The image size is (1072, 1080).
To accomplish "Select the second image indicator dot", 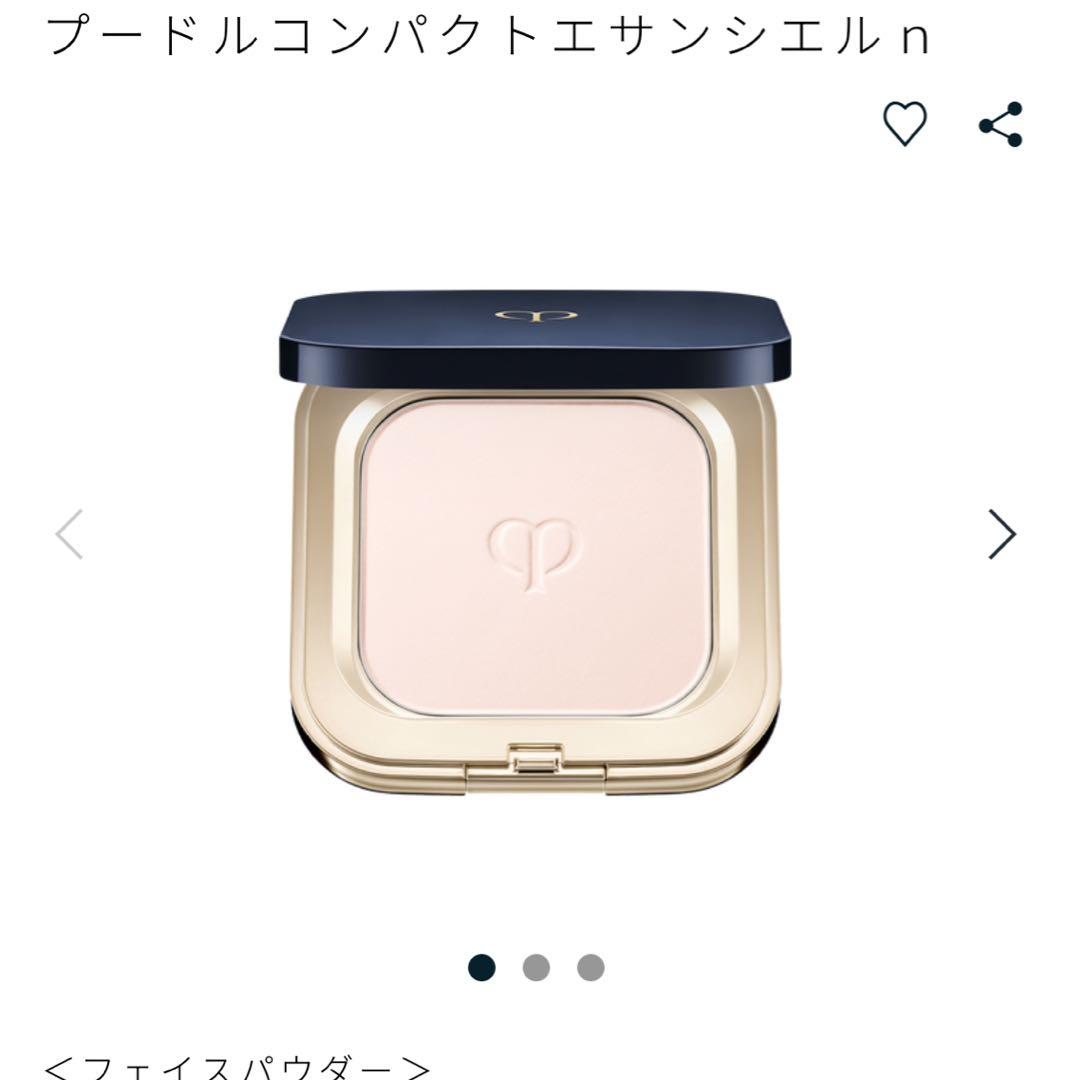I will click(537, 967).
